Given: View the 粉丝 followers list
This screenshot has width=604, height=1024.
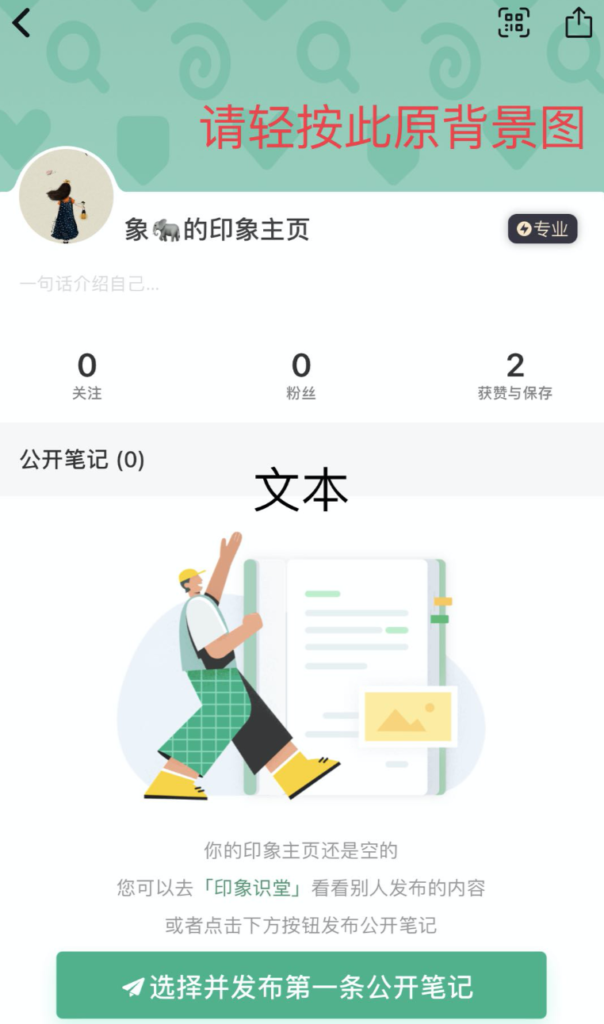Looking at the screenshot, I should [301, 376].
